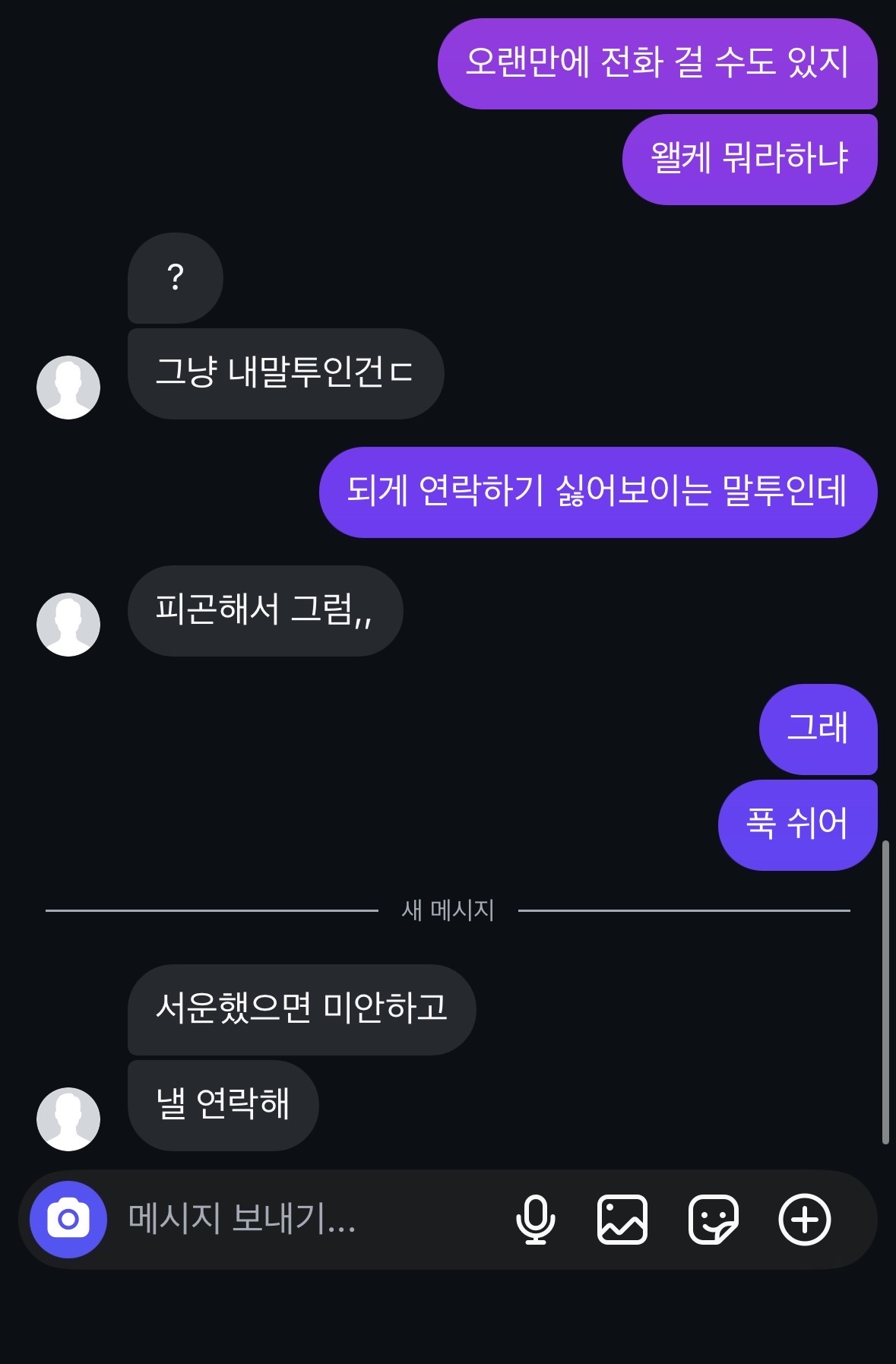Open sender's profile picture beside 낼 연락해
This screenshot has height=1364, width=896.
pos(68,1119)
